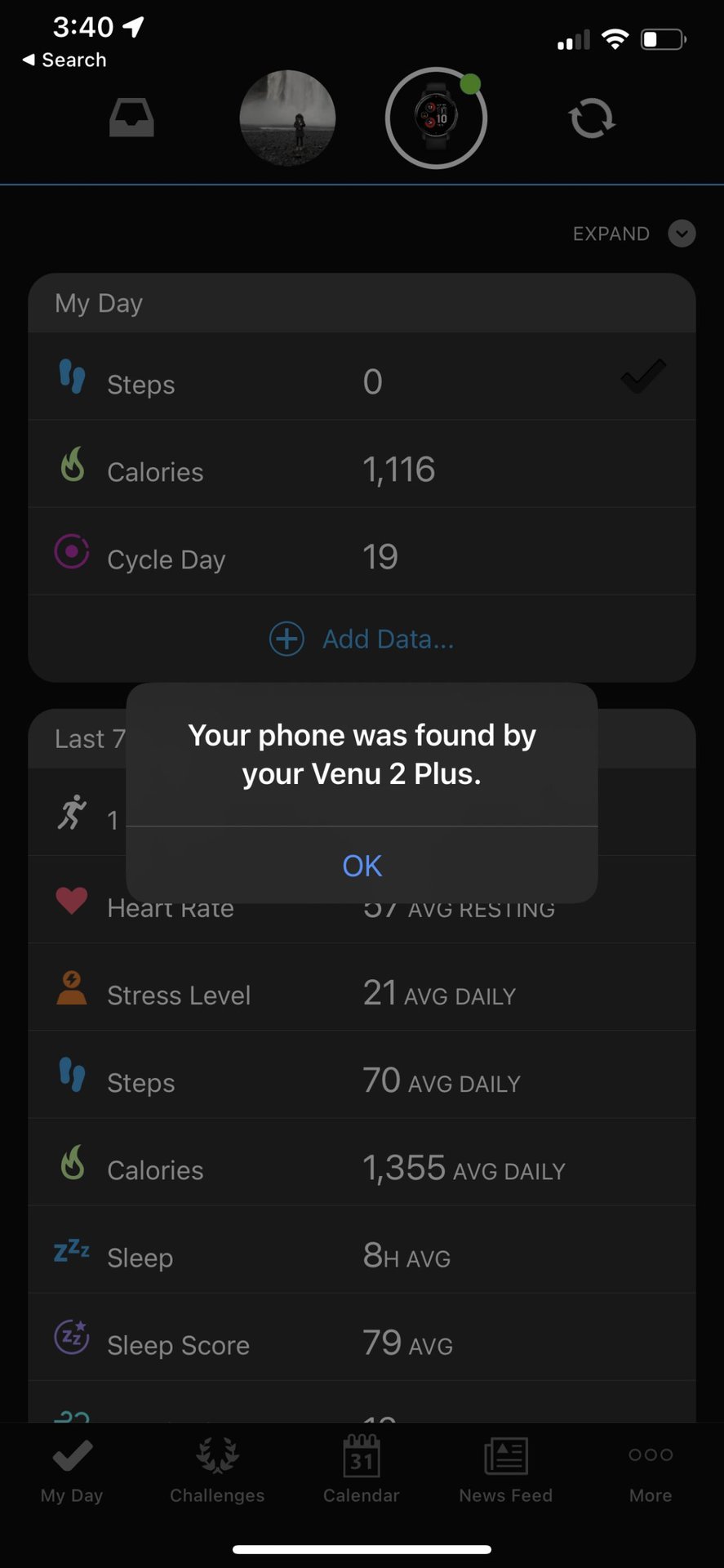Open the More tab
This screenshot has width=724, height=1568.
pos(651,1471)
